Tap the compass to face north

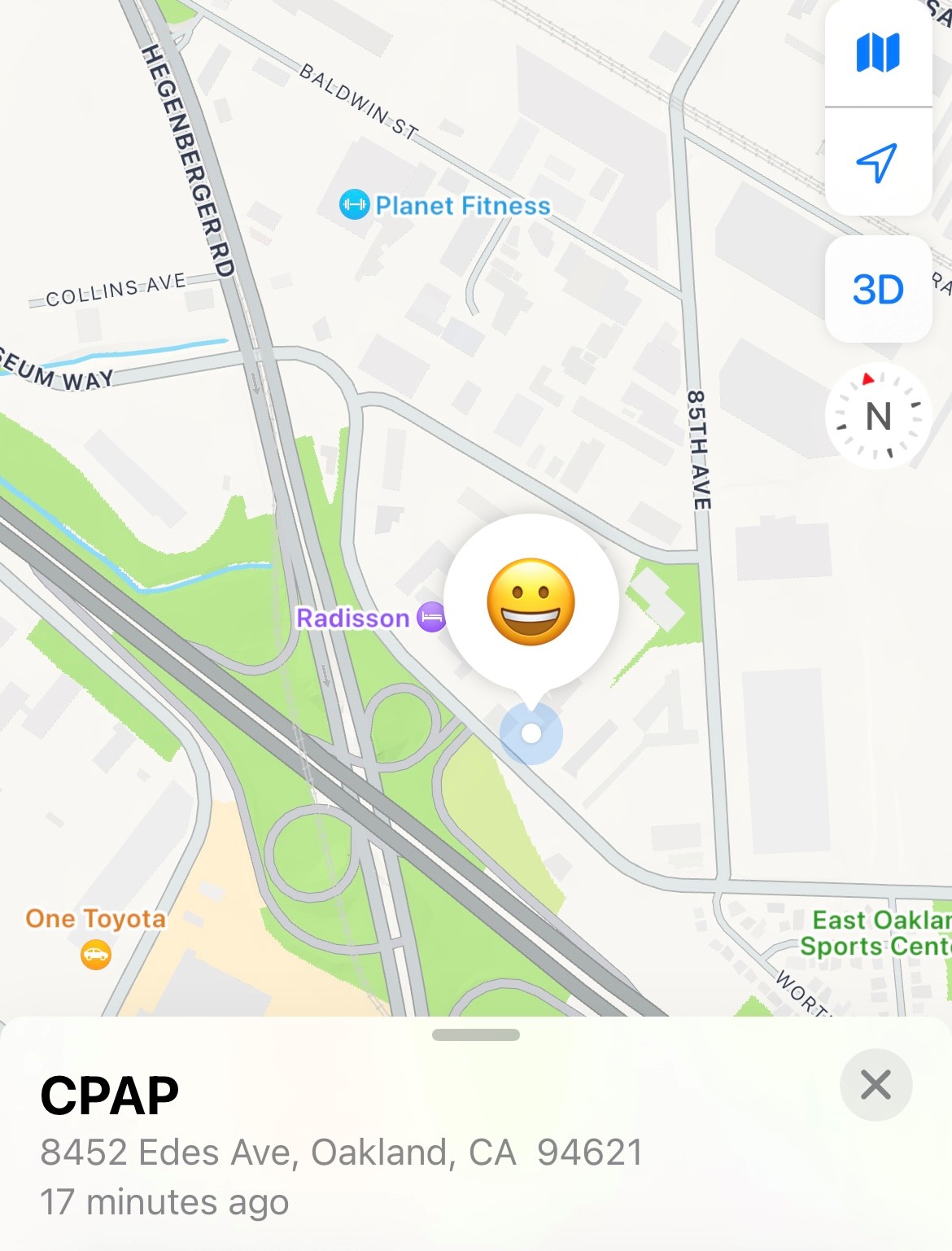click(x=878, y=416)
